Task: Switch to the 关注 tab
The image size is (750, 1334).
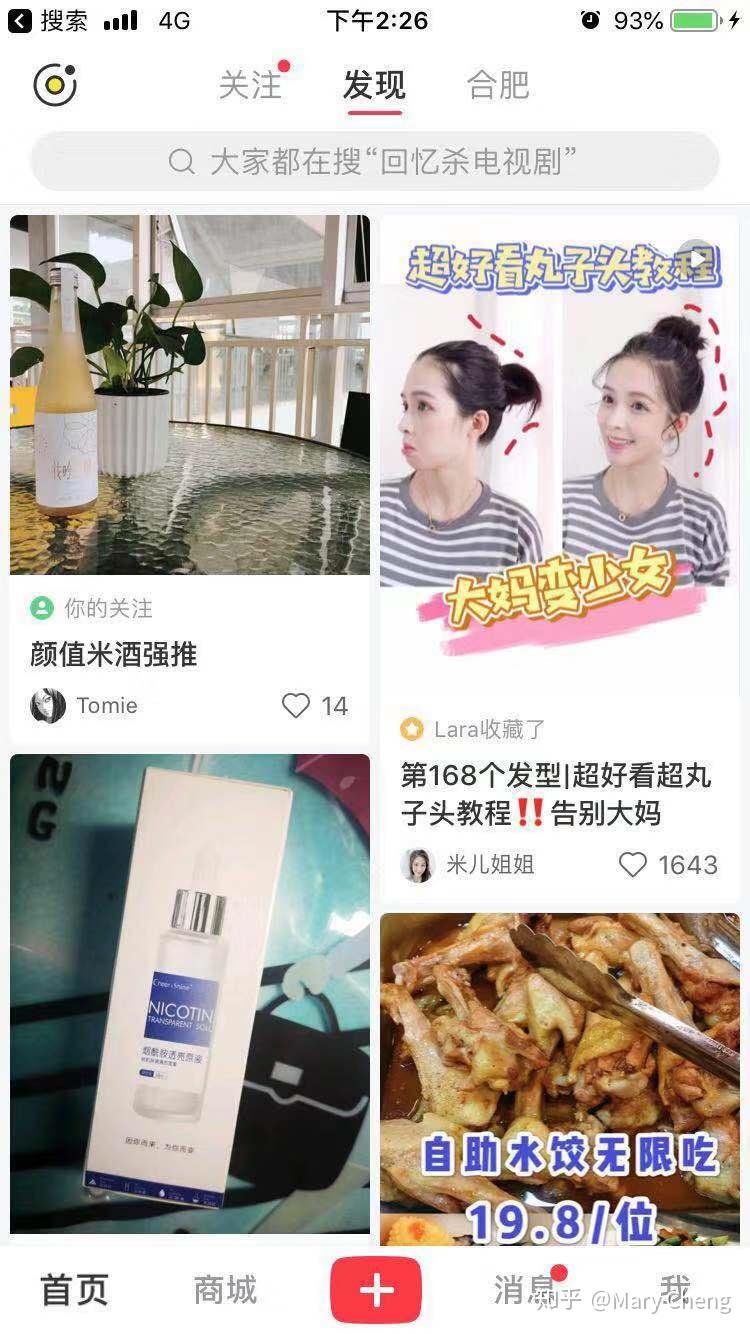Action: pyautogui.click(x=250, y=85)
